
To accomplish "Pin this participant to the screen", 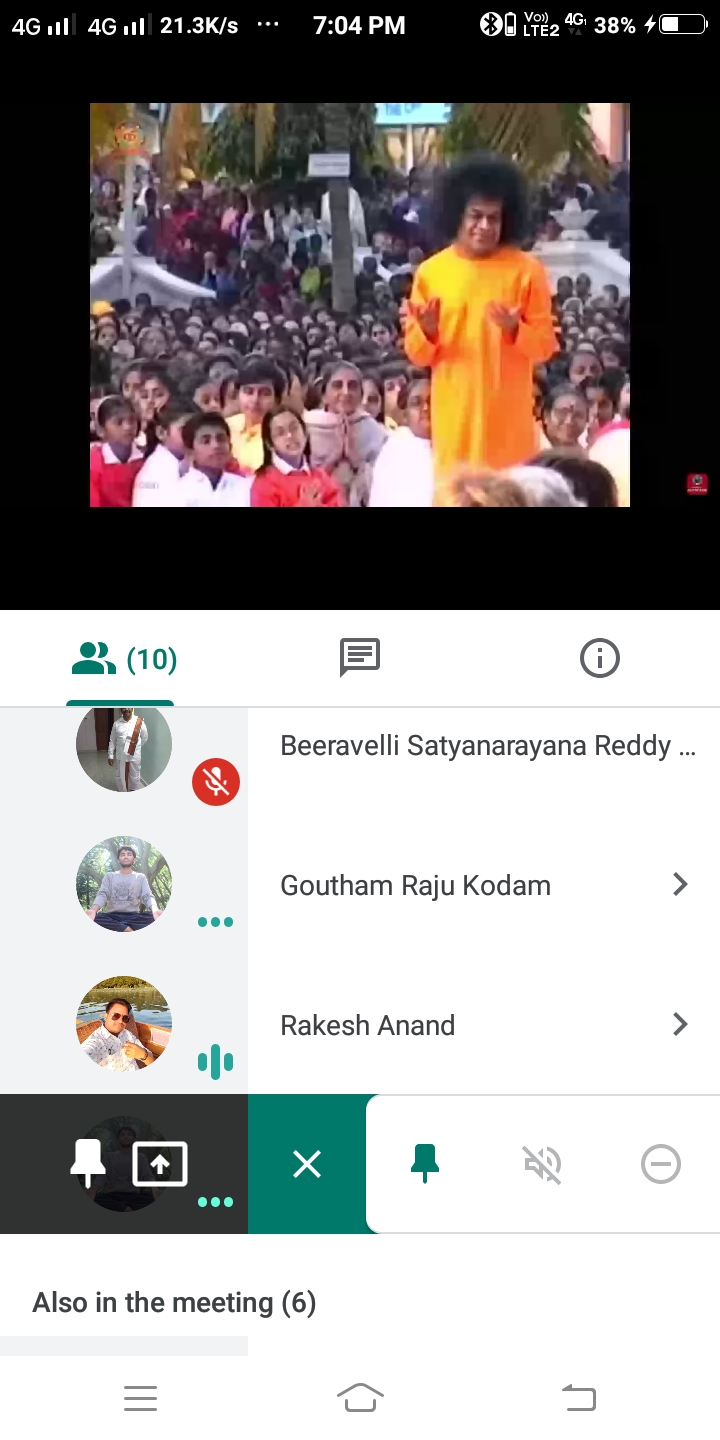I will (x=425, y=1164).
